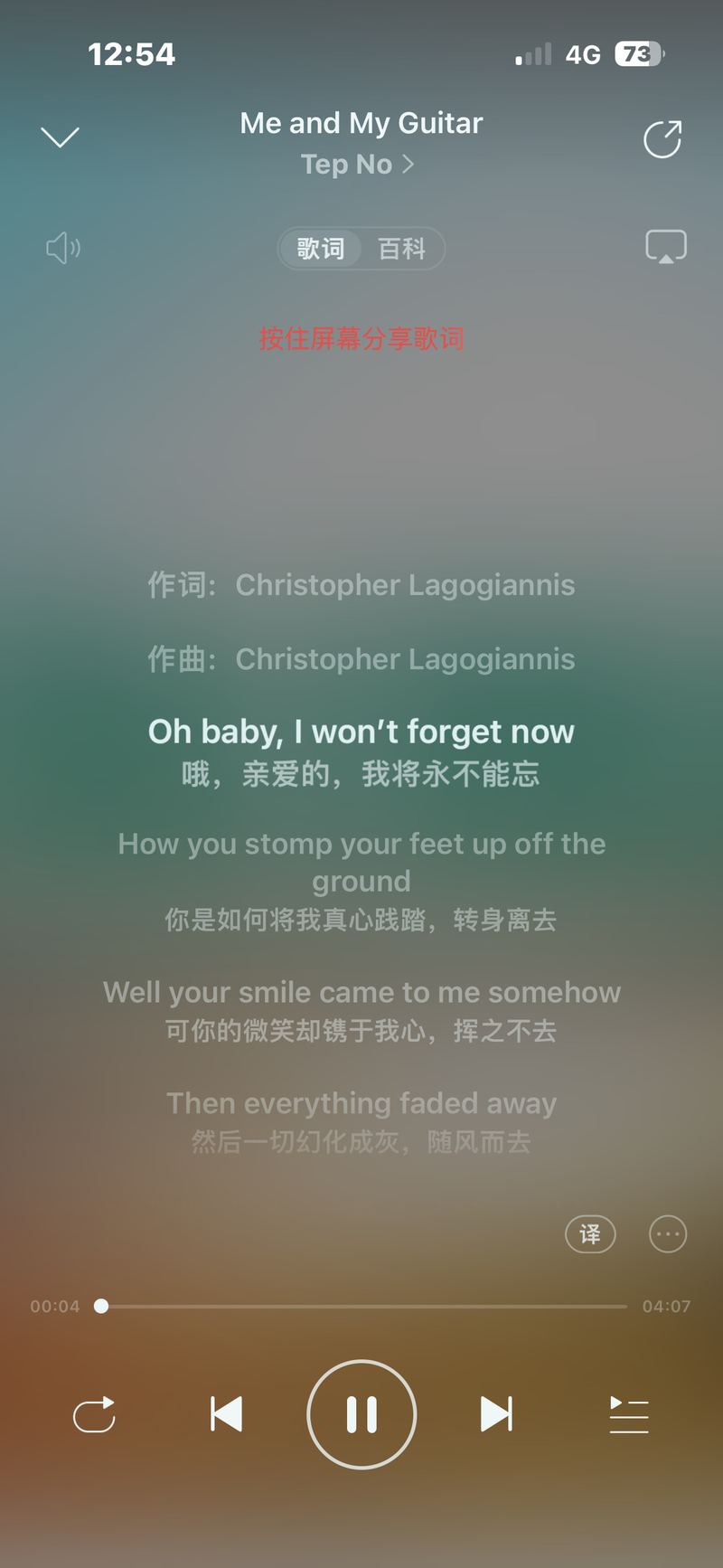Image resolution: width=723 pixels, height=1568 pixels.
Task: Skip back to the previous track
Action: (226, 1414)
